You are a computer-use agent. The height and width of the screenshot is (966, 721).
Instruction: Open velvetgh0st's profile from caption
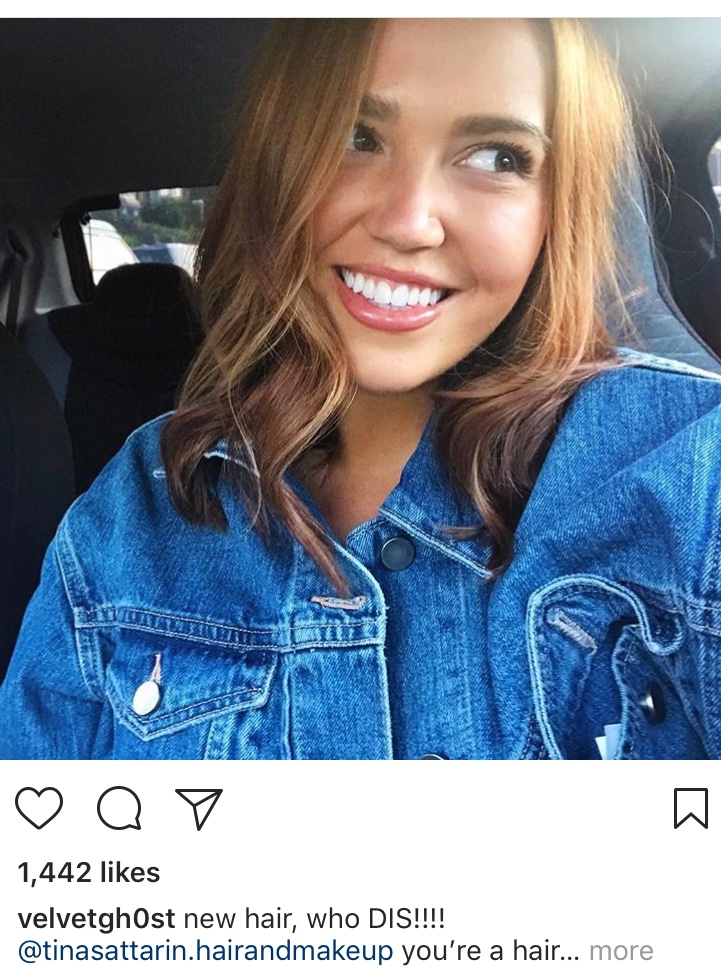pos(97,918)
